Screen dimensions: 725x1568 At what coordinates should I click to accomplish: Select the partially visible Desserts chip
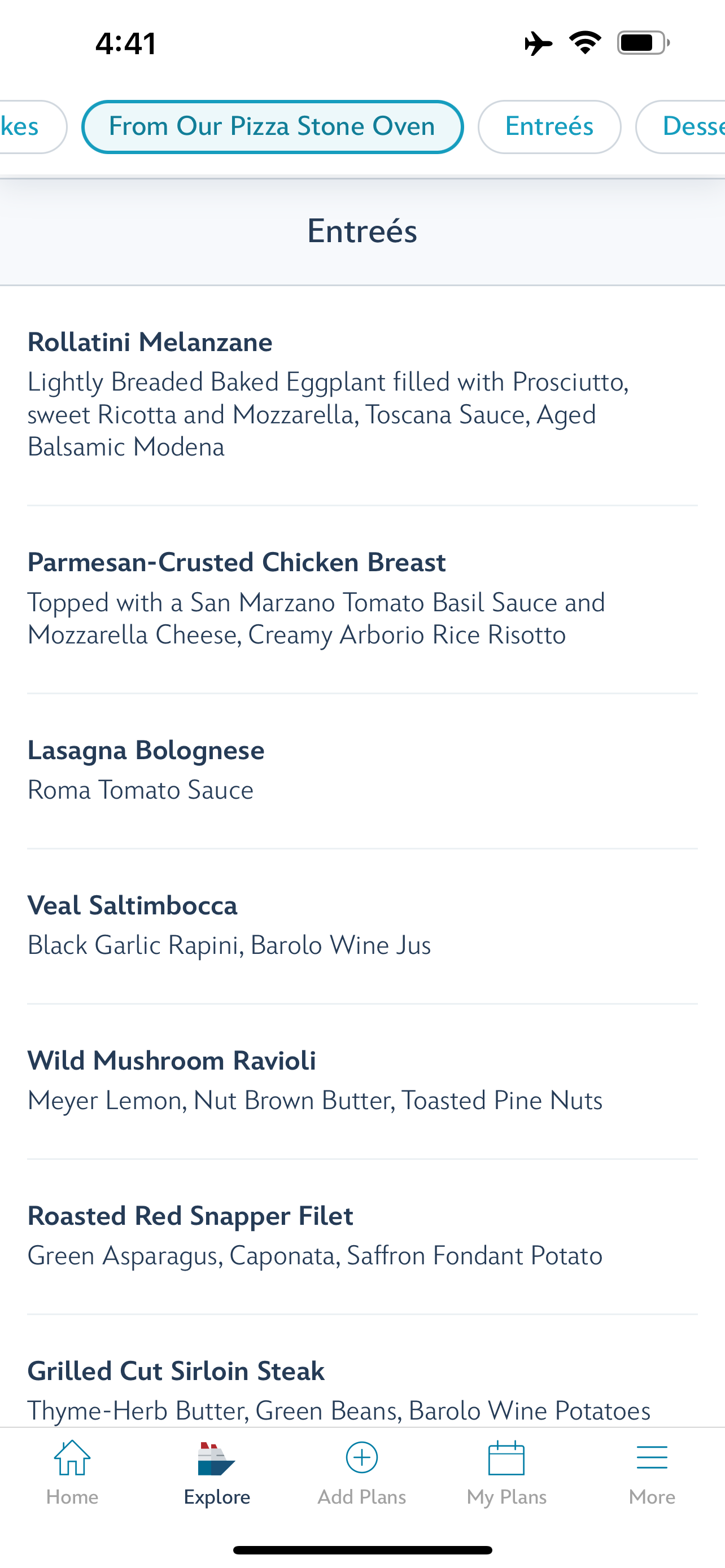(680, 126)
